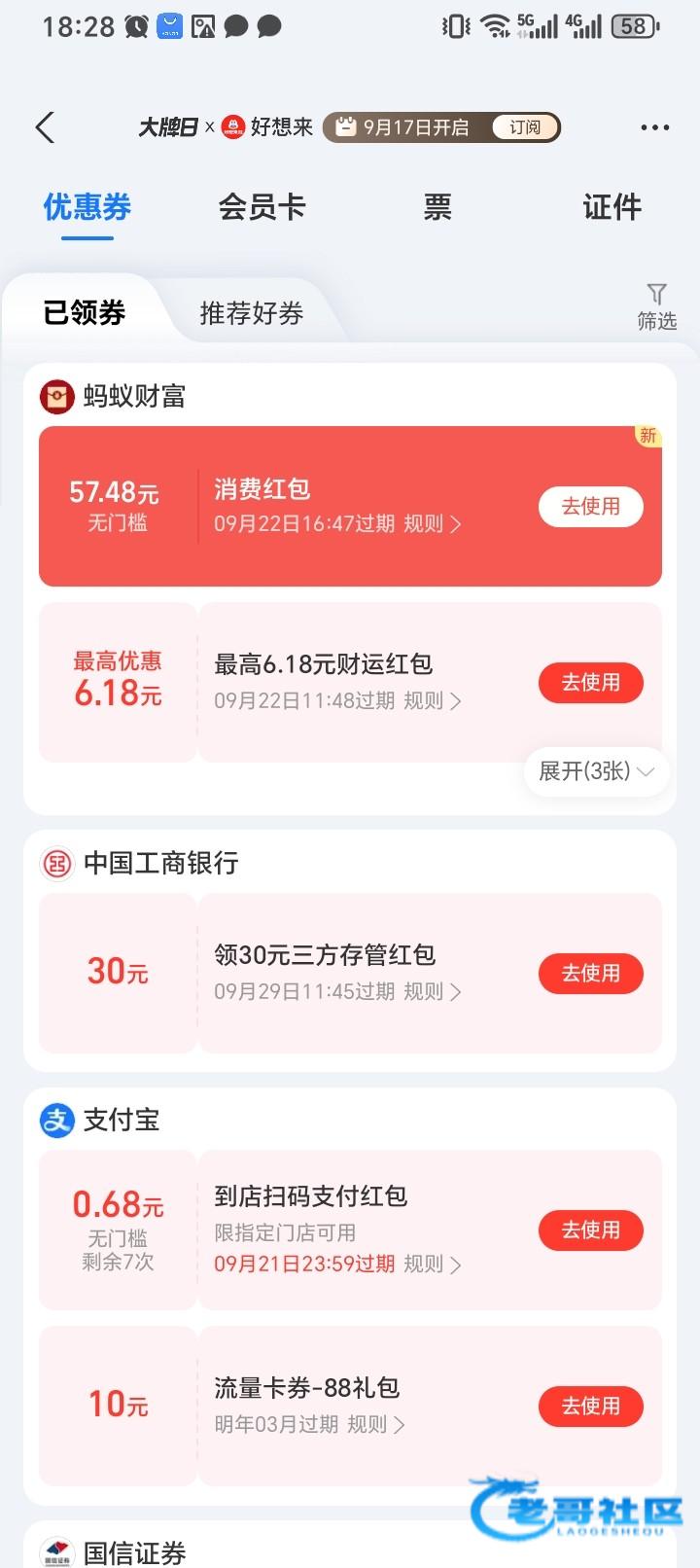View rules of the 消费红包

click(432, 524)
